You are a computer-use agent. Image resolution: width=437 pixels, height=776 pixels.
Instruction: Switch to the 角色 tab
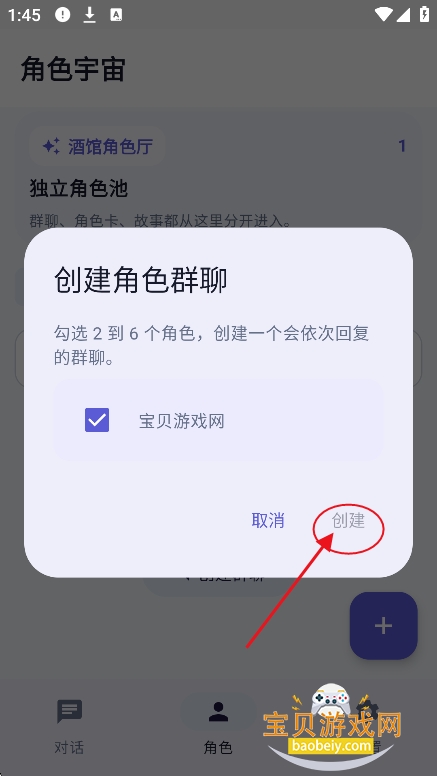pyautogui.click(x=218, y=726)
